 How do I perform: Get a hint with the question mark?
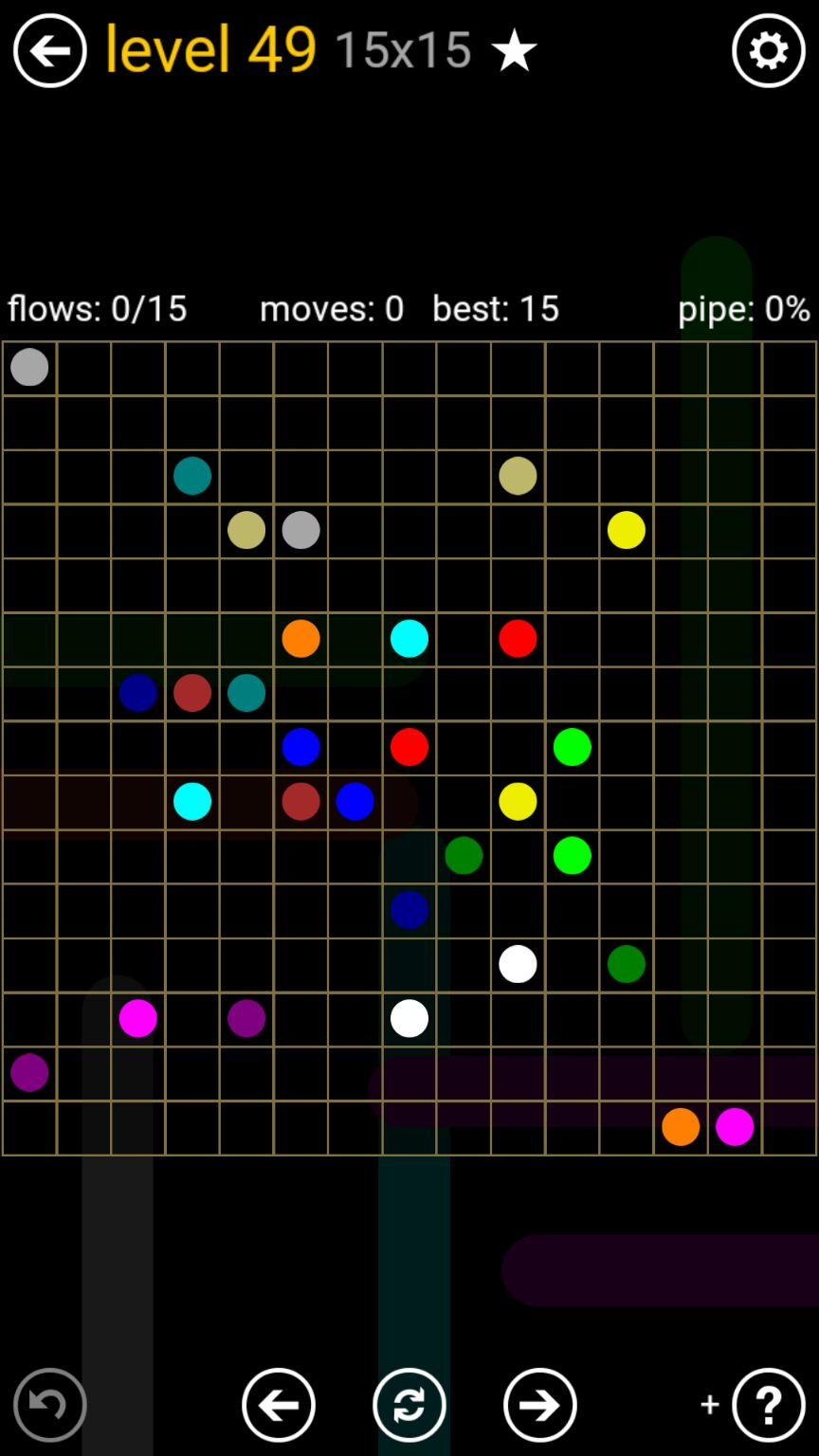tap(768, 1405)
